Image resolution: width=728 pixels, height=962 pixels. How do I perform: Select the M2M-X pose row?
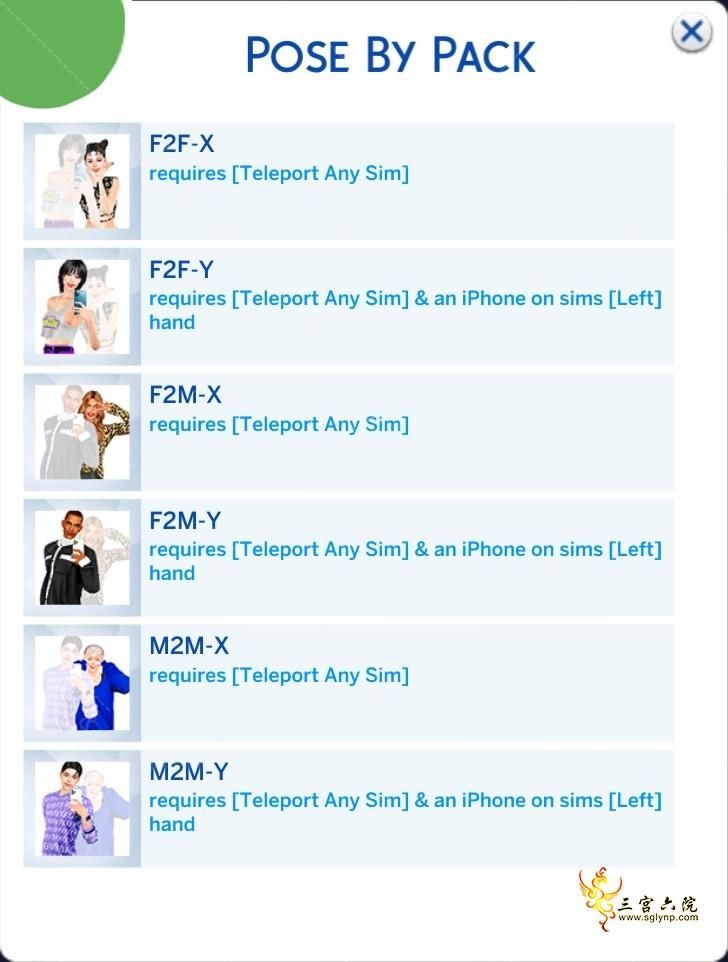coord(349,683)
